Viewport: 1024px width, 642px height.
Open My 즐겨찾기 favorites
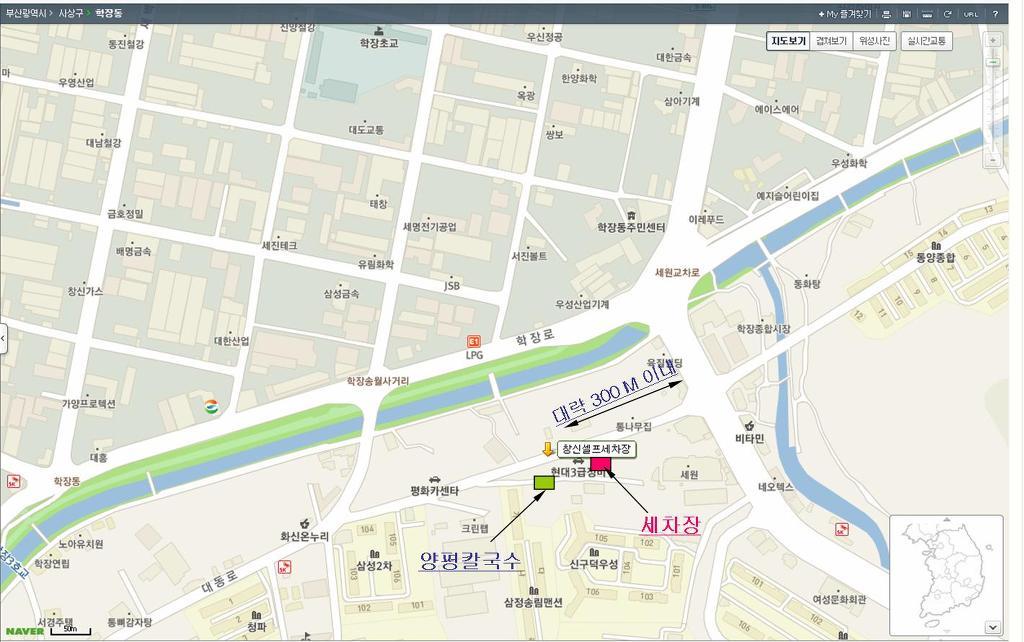click(843, 14)
